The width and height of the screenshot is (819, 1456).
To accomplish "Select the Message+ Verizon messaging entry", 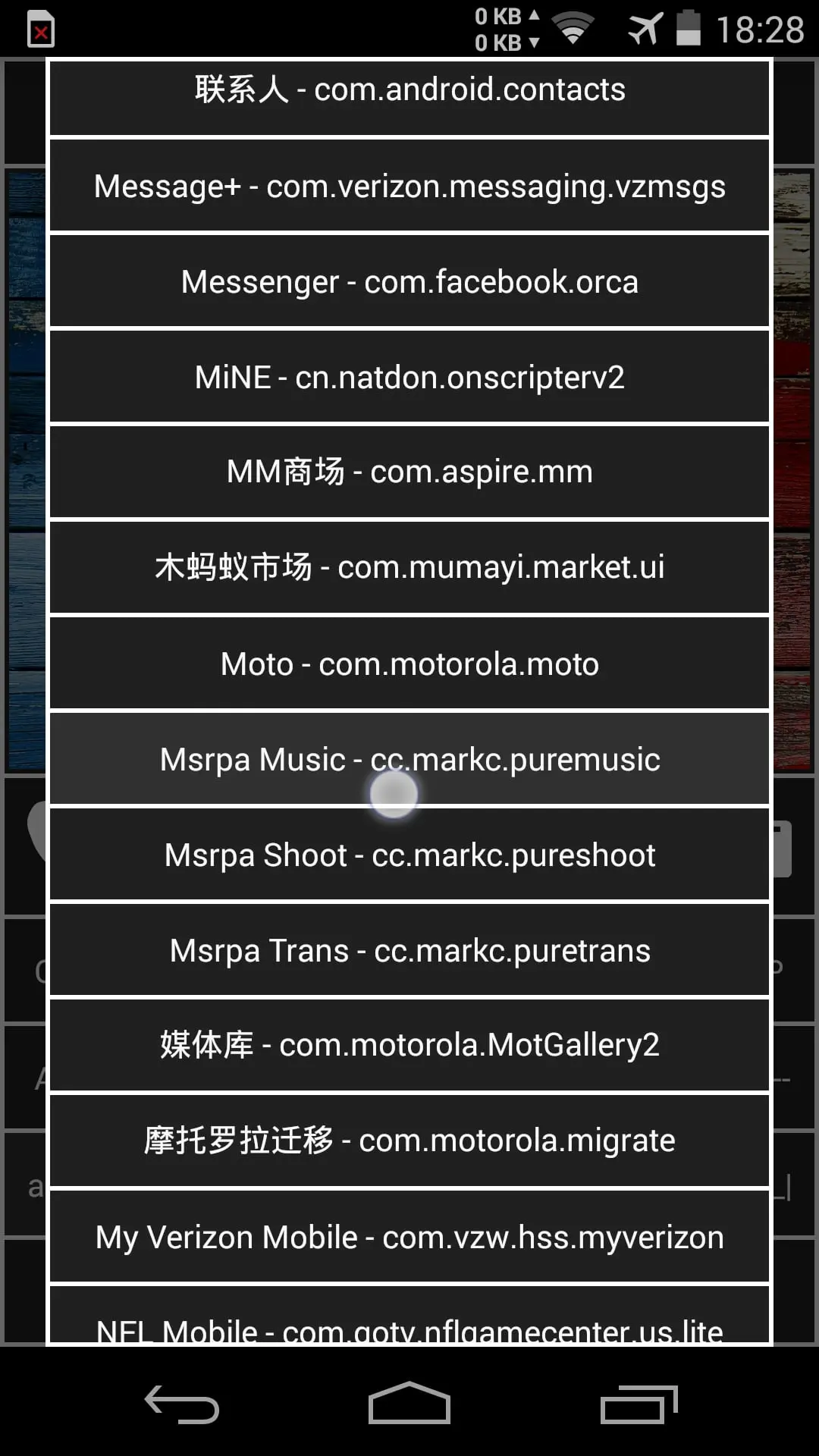I will point(409,185).
